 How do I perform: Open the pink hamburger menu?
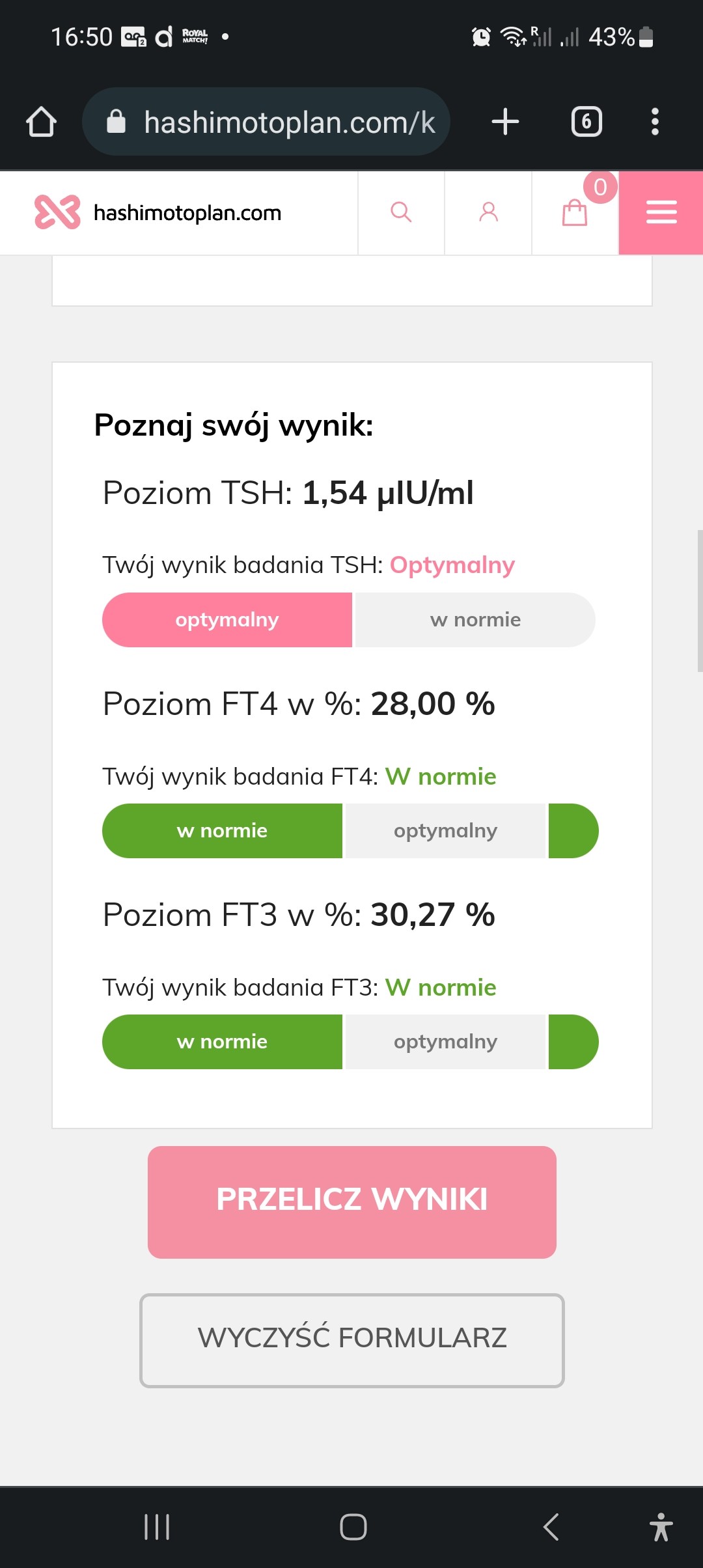661,212
